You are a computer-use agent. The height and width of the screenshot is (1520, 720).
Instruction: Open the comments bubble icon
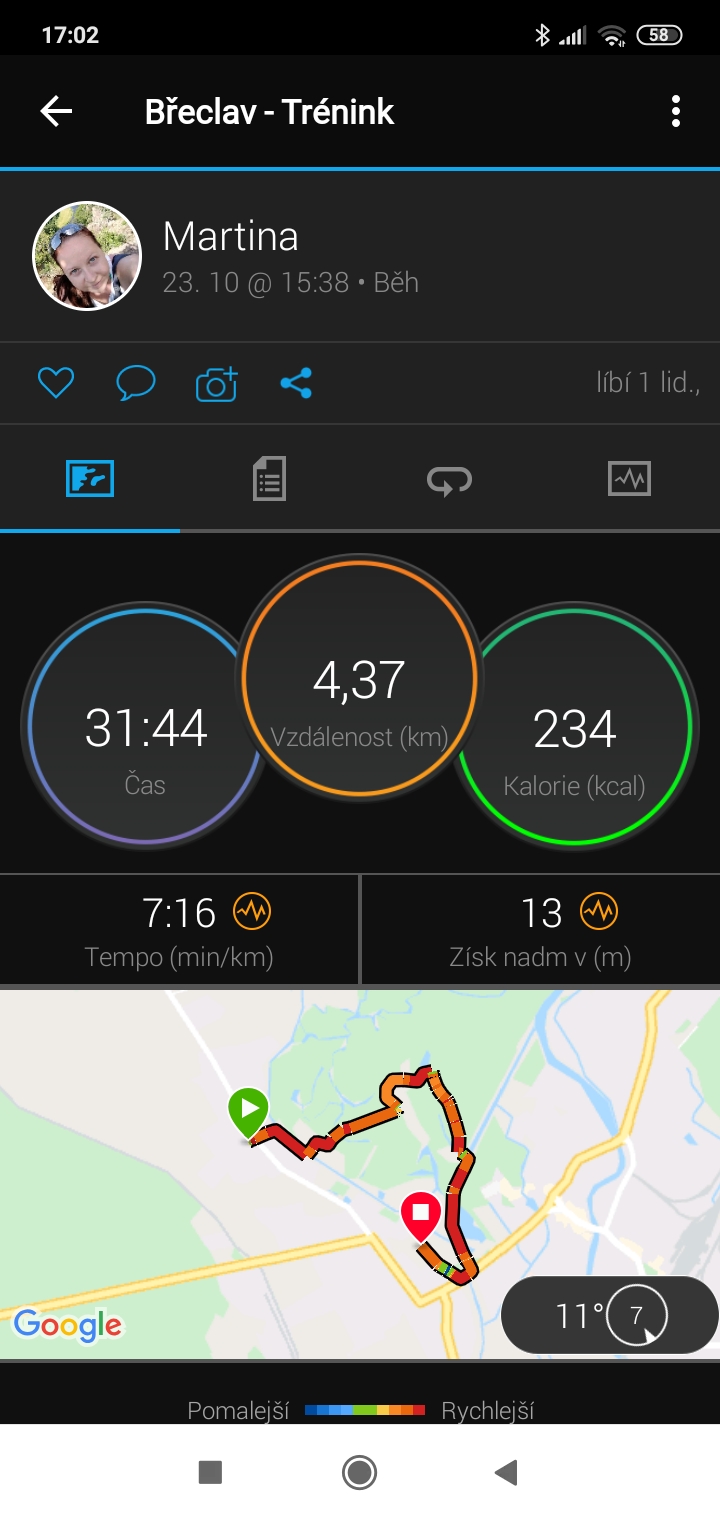pyautogui.click(x=136, y=383)
